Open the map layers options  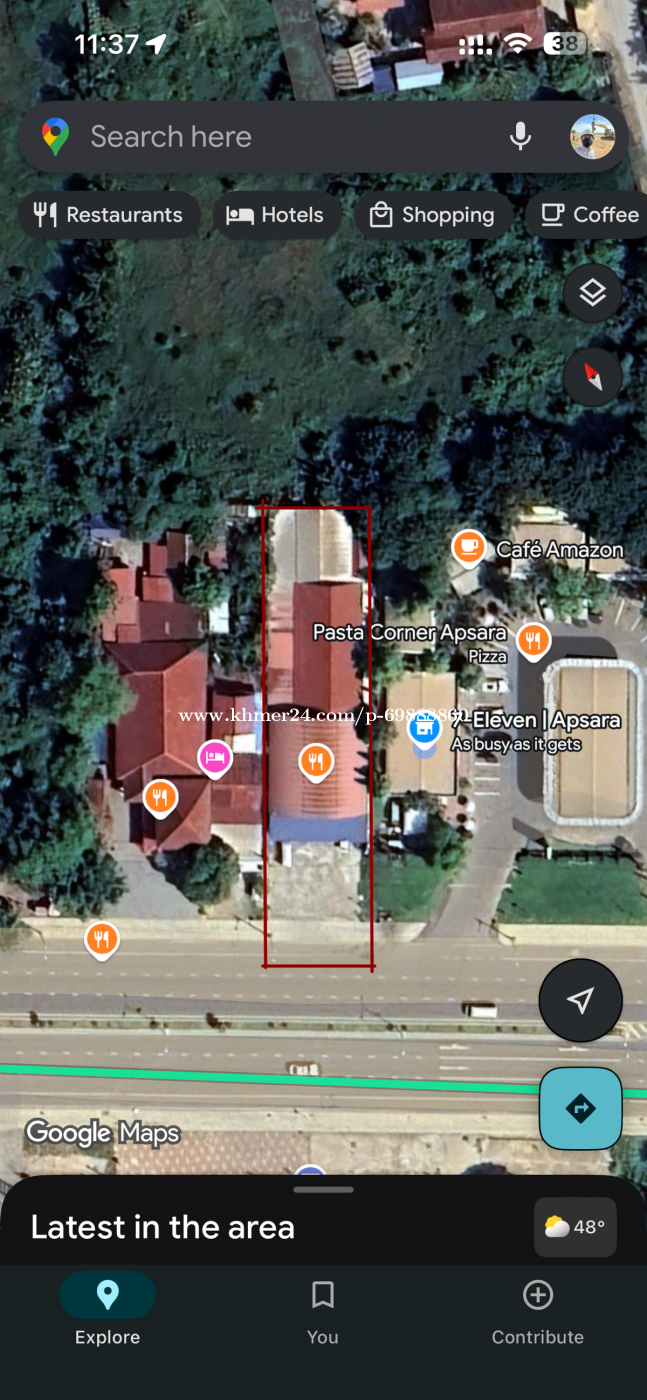592,293
